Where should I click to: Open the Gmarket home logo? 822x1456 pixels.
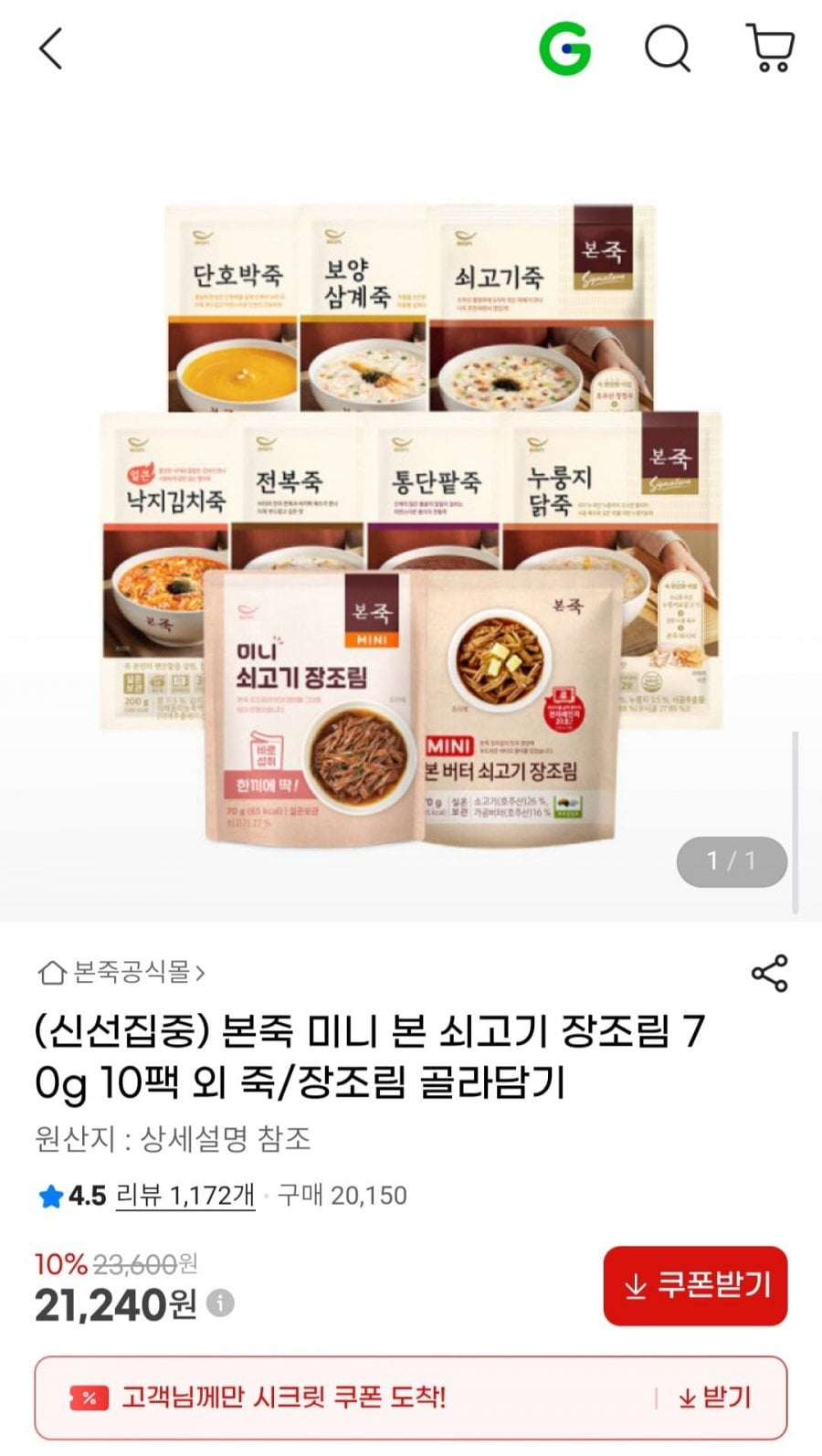point(564,48)
